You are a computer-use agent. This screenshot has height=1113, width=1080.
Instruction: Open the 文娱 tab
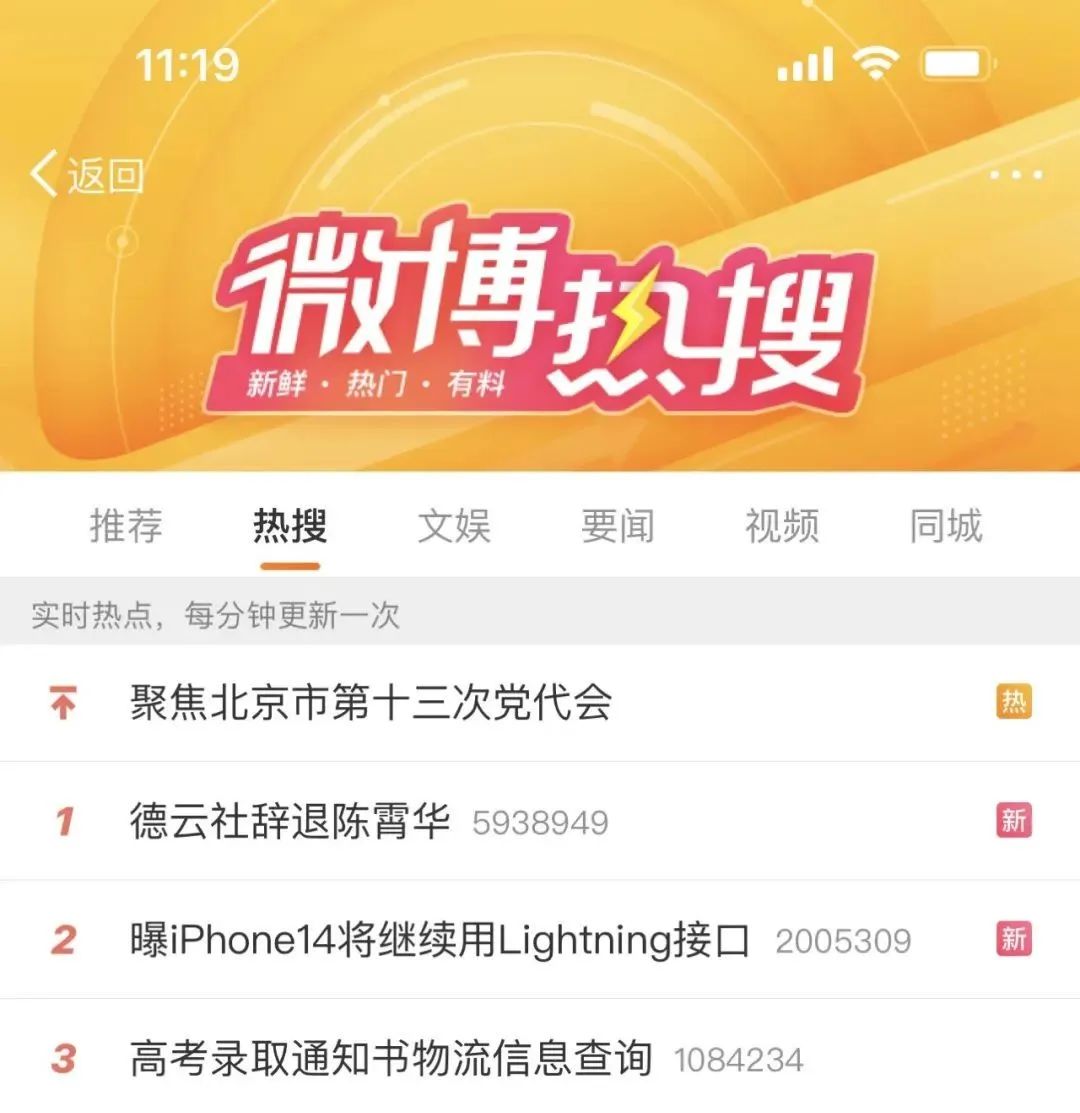(455, 526)
